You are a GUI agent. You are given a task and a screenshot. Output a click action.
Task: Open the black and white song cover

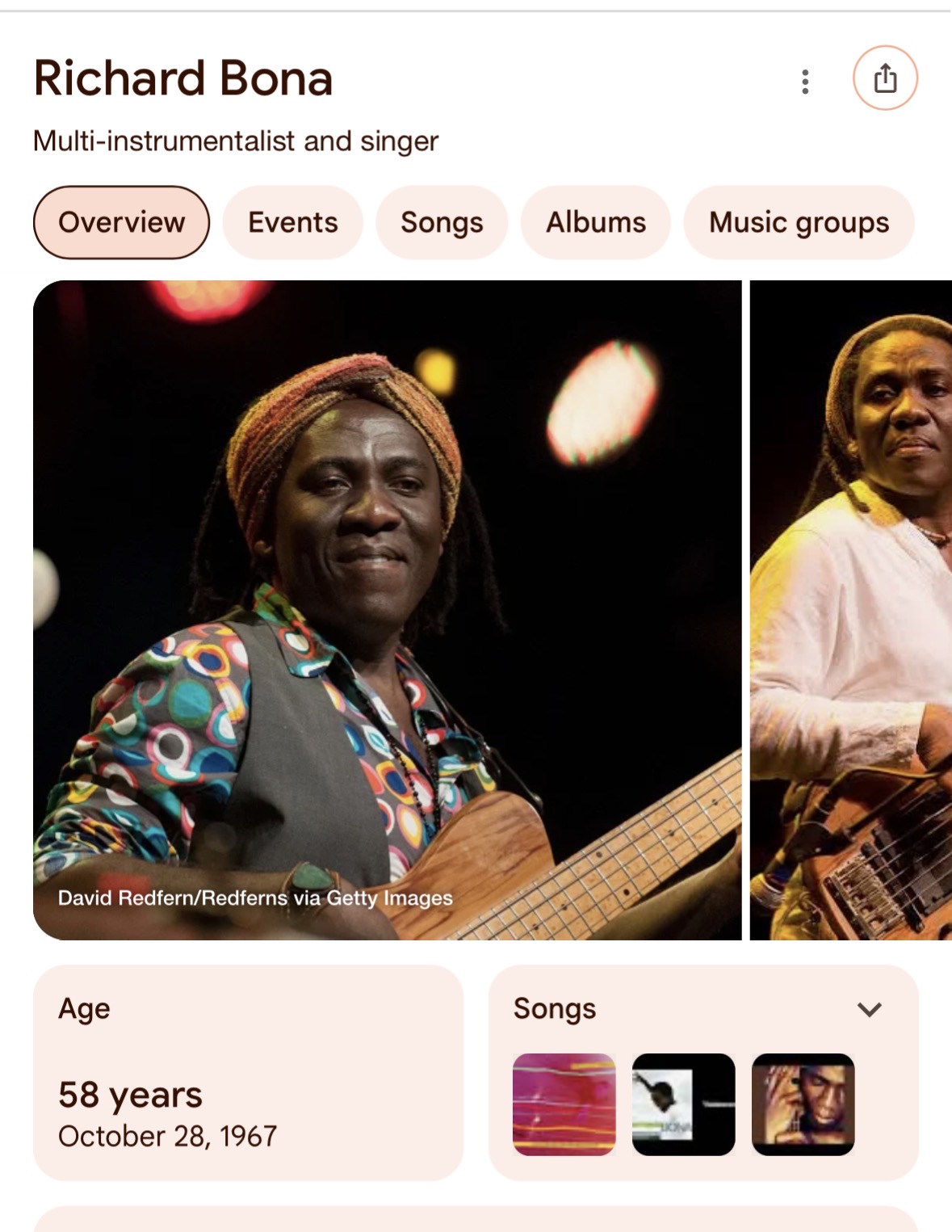pos(683,1104)
